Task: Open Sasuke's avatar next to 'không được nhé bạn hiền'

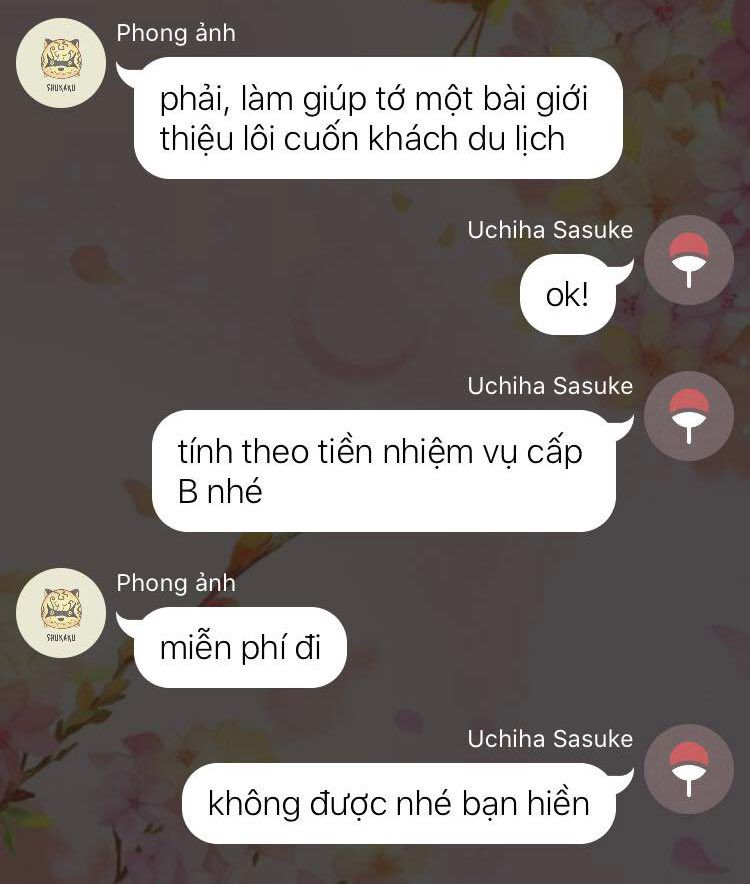Action: pyautogui.click(x=689, y=769)
